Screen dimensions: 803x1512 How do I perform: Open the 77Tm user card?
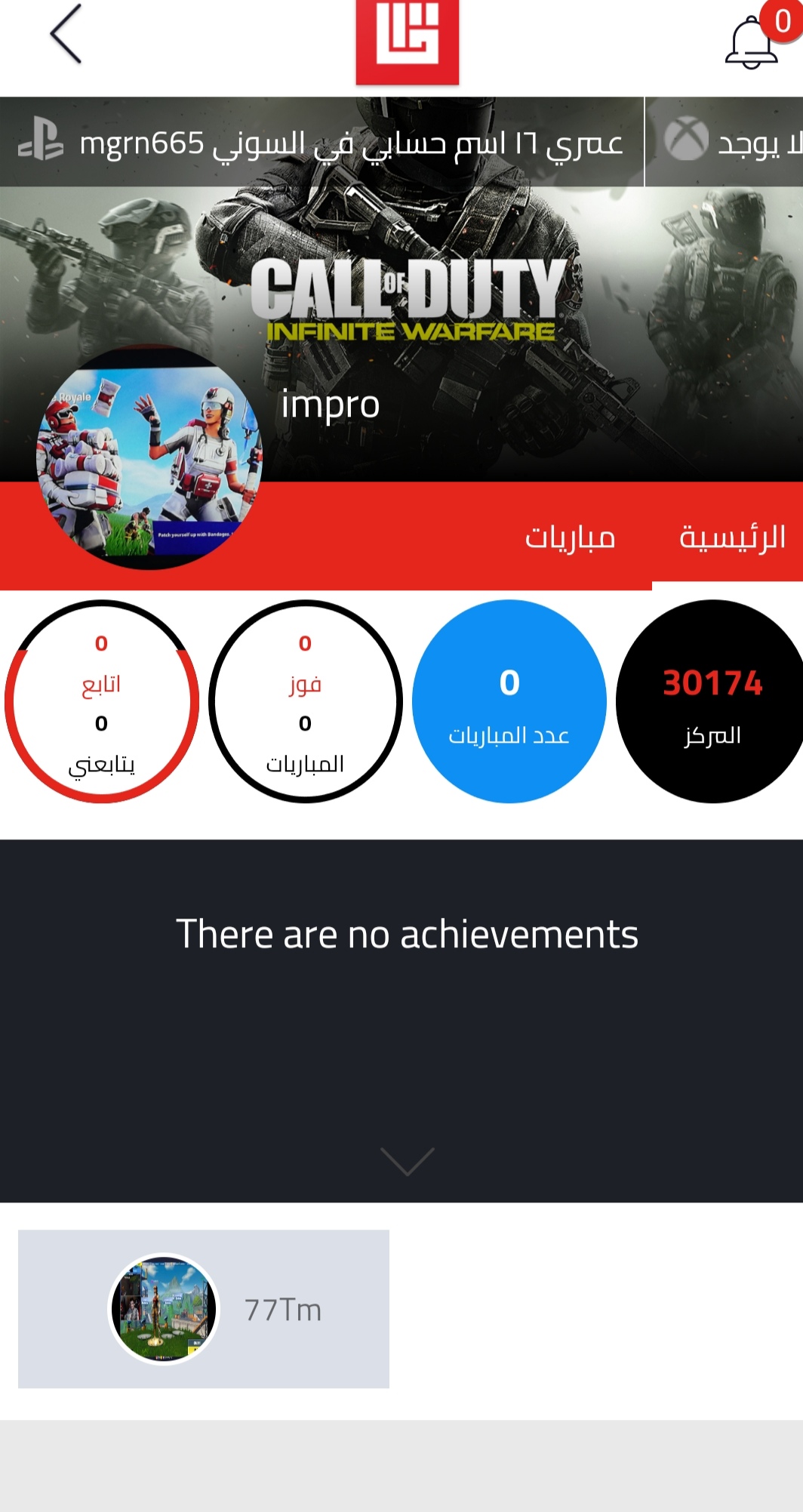(204, 1308)
